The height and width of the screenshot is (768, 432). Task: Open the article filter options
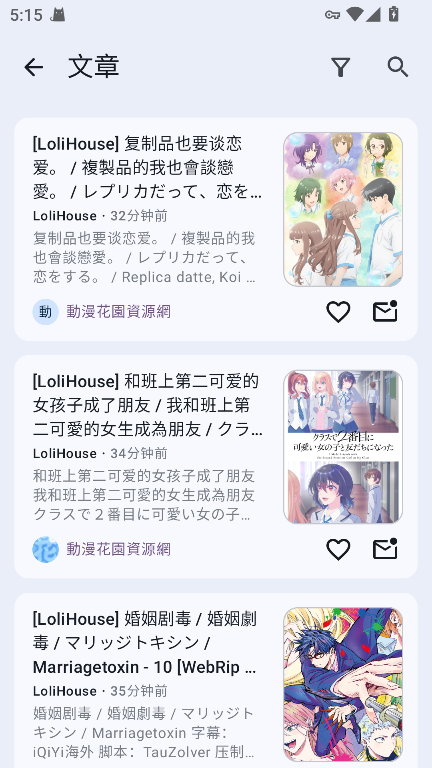[x=340, y=67]
